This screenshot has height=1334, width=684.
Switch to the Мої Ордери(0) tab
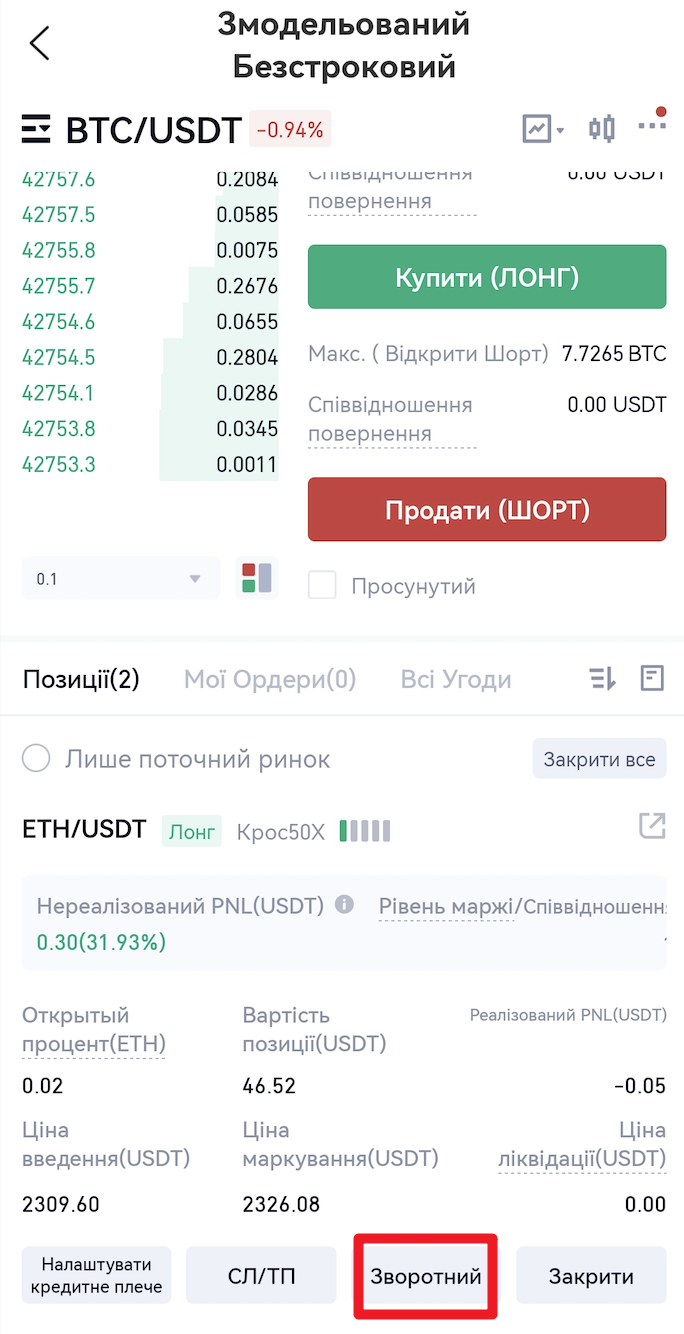pos(270,680)
